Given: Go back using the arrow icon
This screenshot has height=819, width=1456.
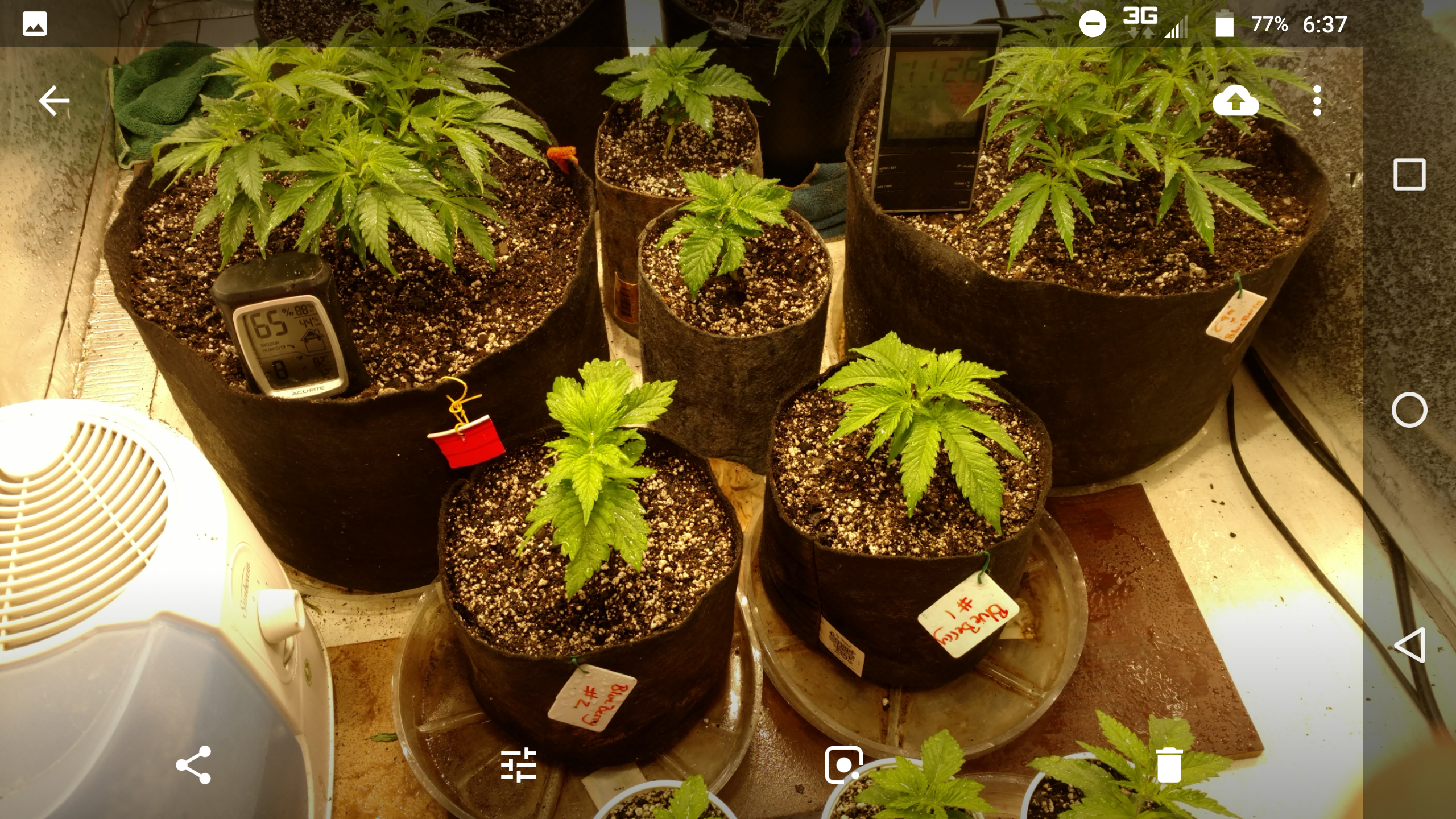Looking at the screenshot, I should pos(54,101).
